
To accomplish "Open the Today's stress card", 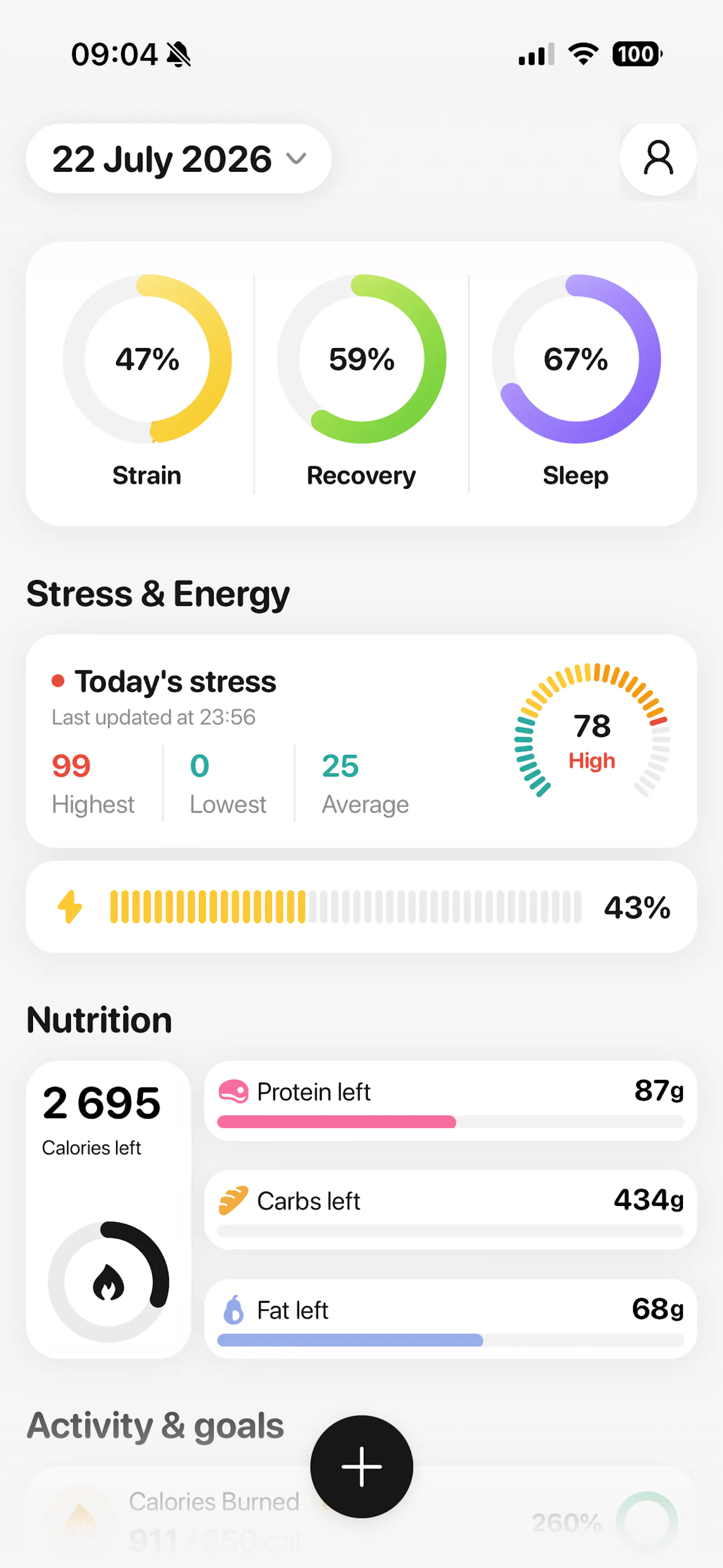I will [361, 741].
